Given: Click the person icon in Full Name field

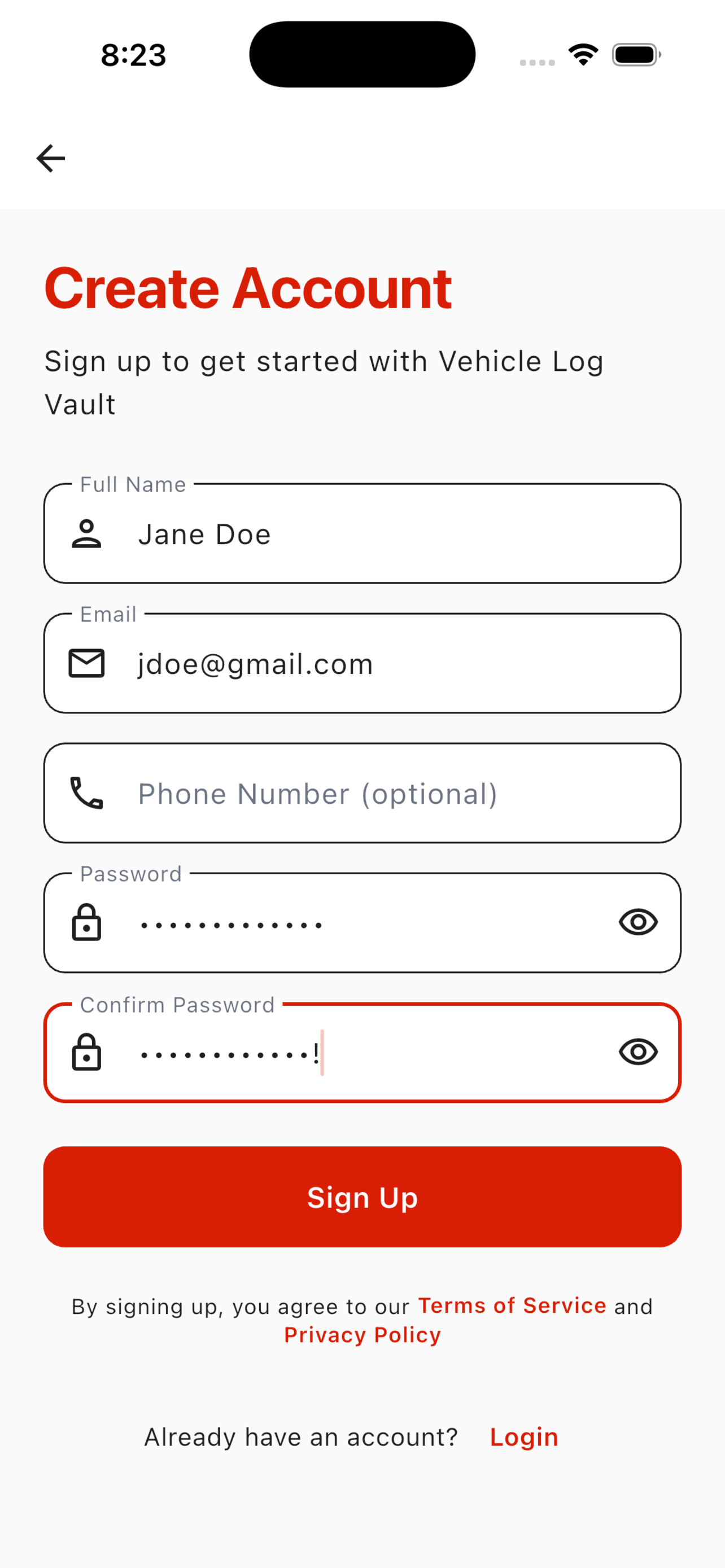Looking at the screenshot, I should click(x=87, y=533).
